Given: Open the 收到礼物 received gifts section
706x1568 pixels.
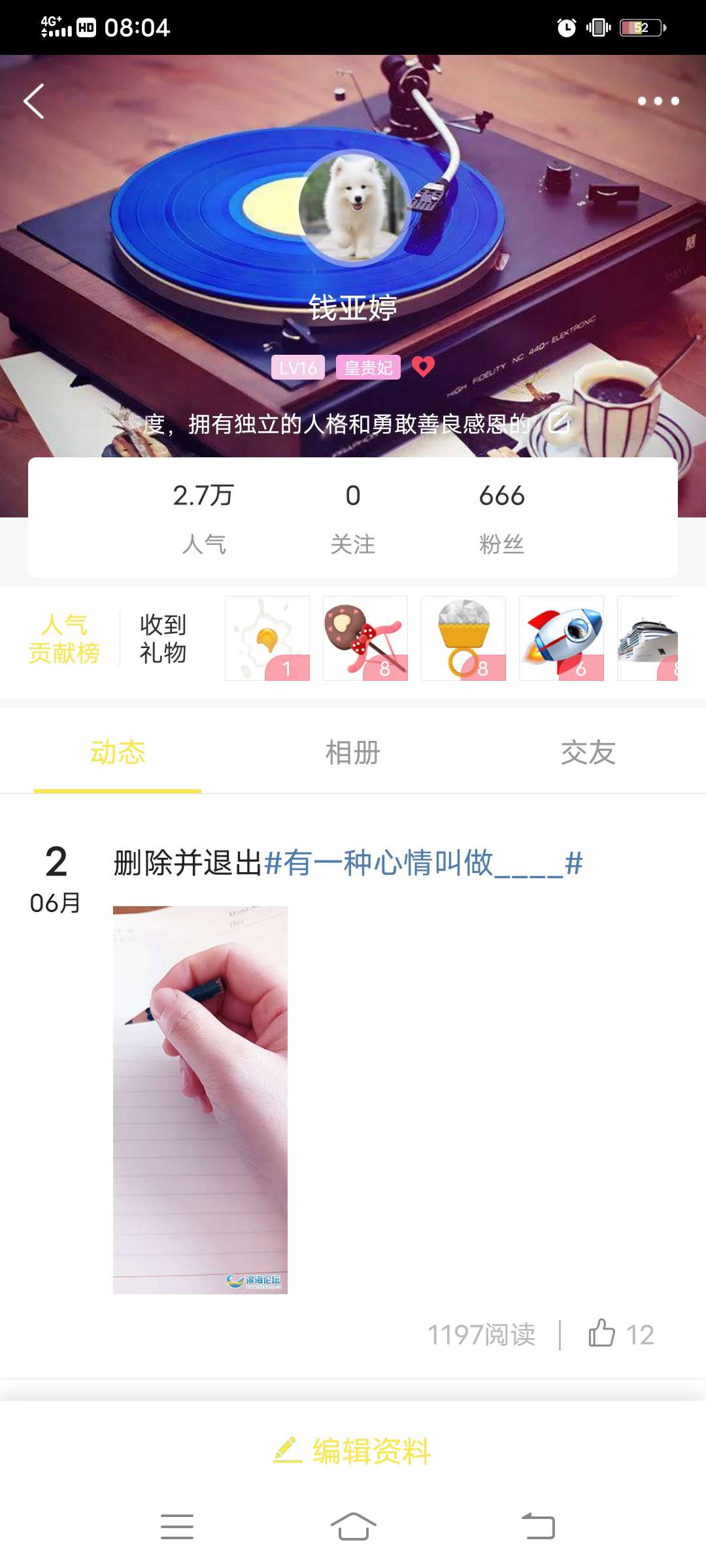Looking at the screenshot, I should pyautogui.click(x=163, y=638).
